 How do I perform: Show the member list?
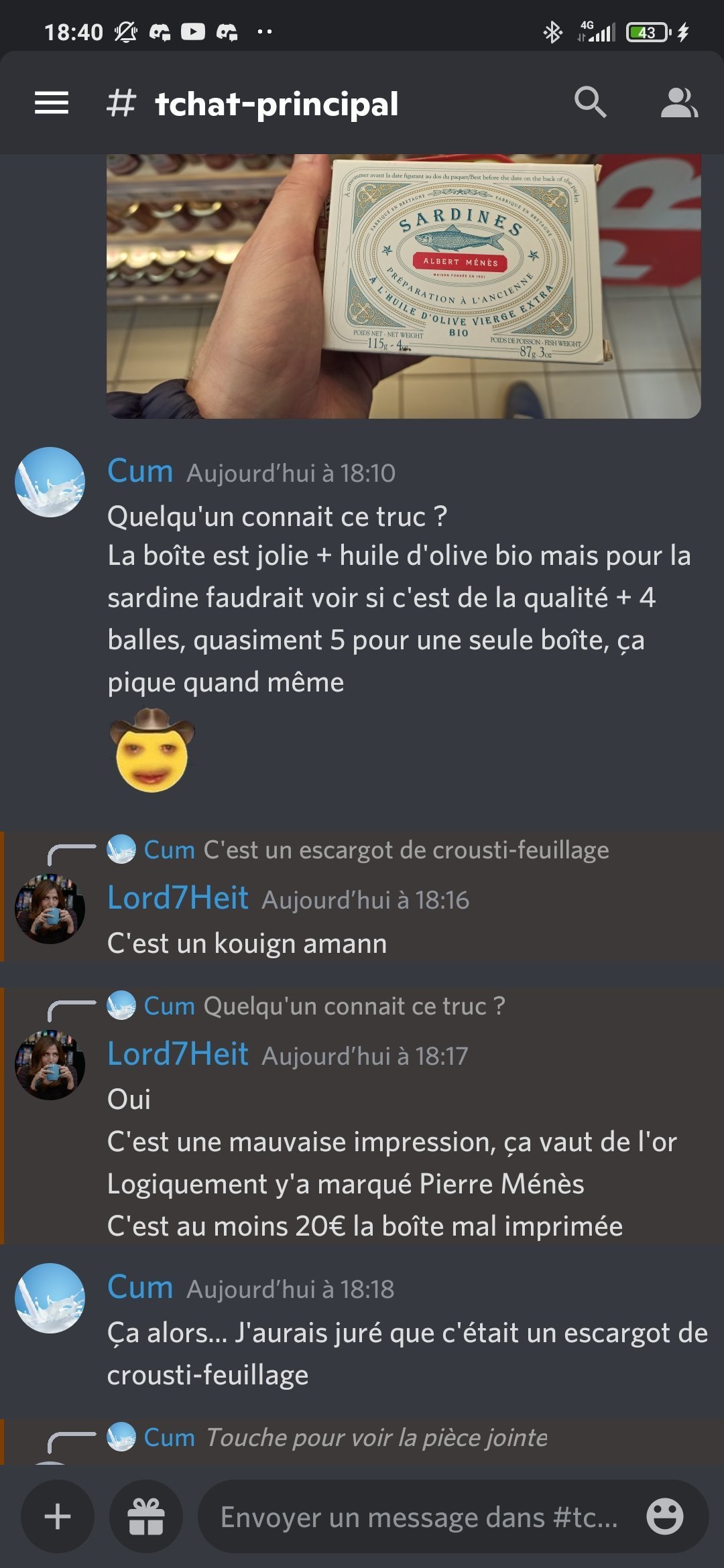click(x=678, y=103)
